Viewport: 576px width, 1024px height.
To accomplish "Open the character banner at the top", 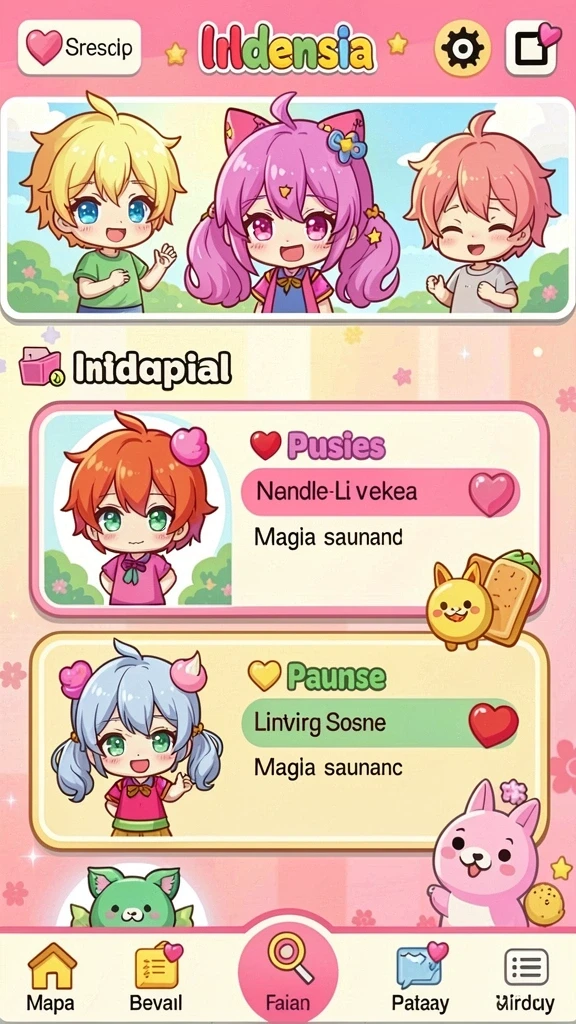I will (x=287, y=208).
